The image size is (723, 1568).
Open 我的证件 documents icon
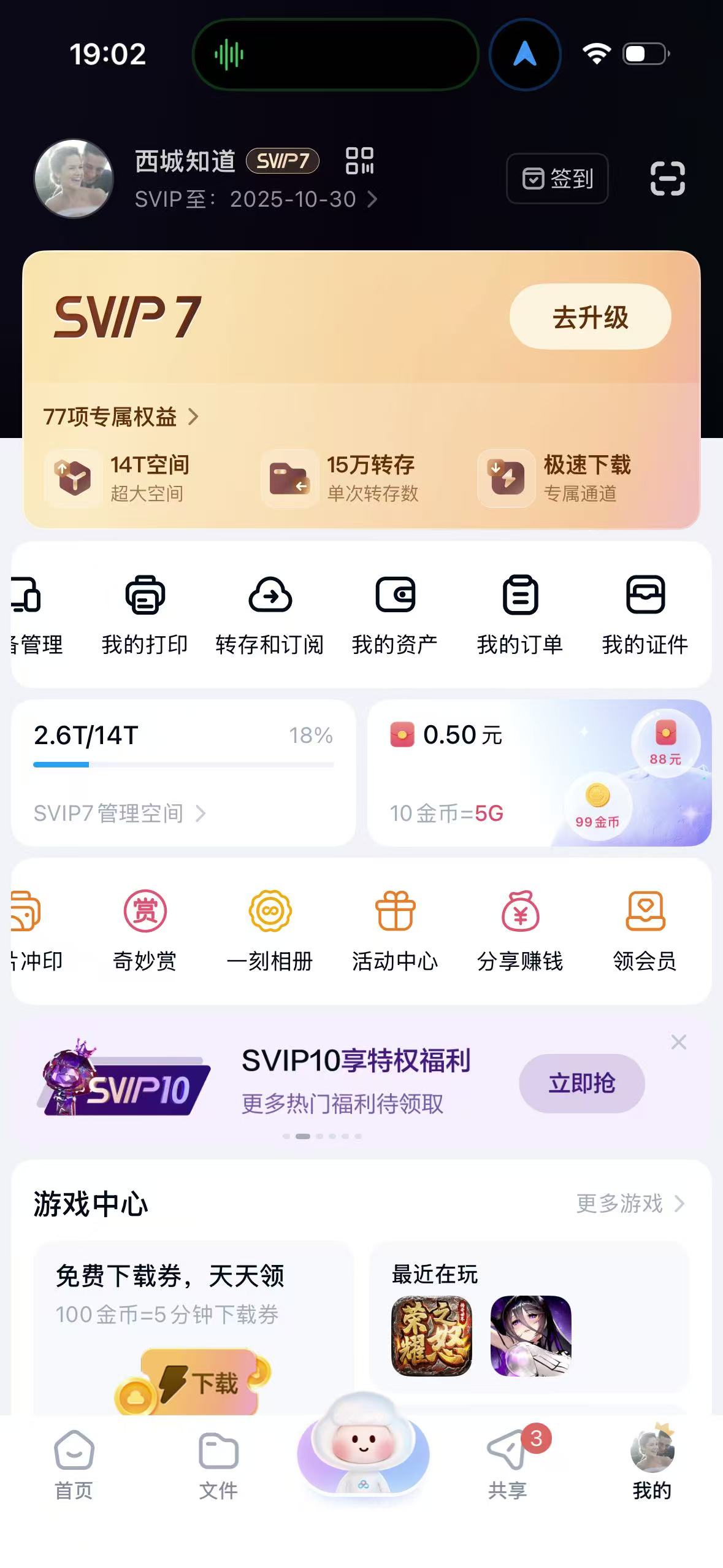point(645,613)
